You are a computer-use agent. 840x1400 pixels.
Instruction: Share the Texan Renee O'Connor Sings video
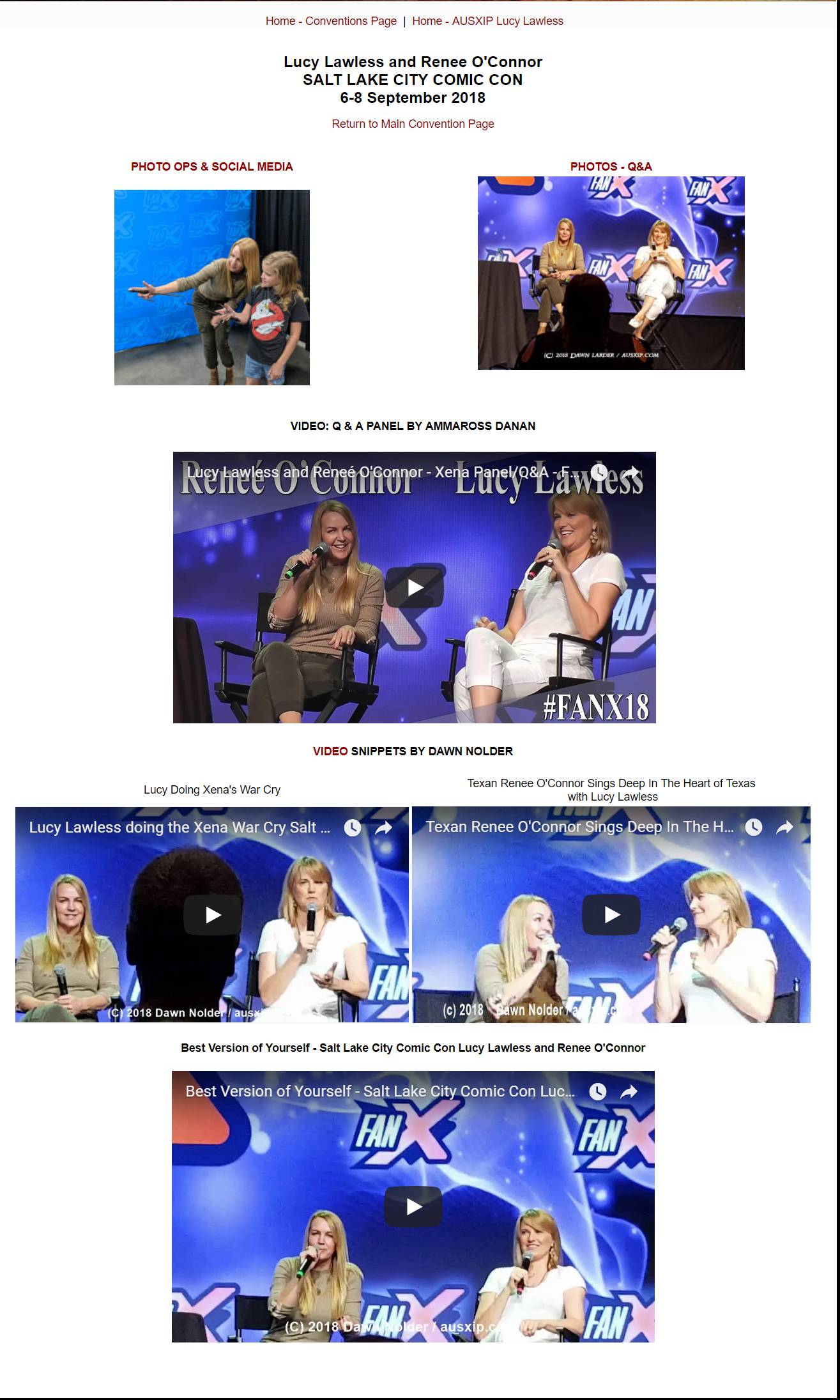784,827
